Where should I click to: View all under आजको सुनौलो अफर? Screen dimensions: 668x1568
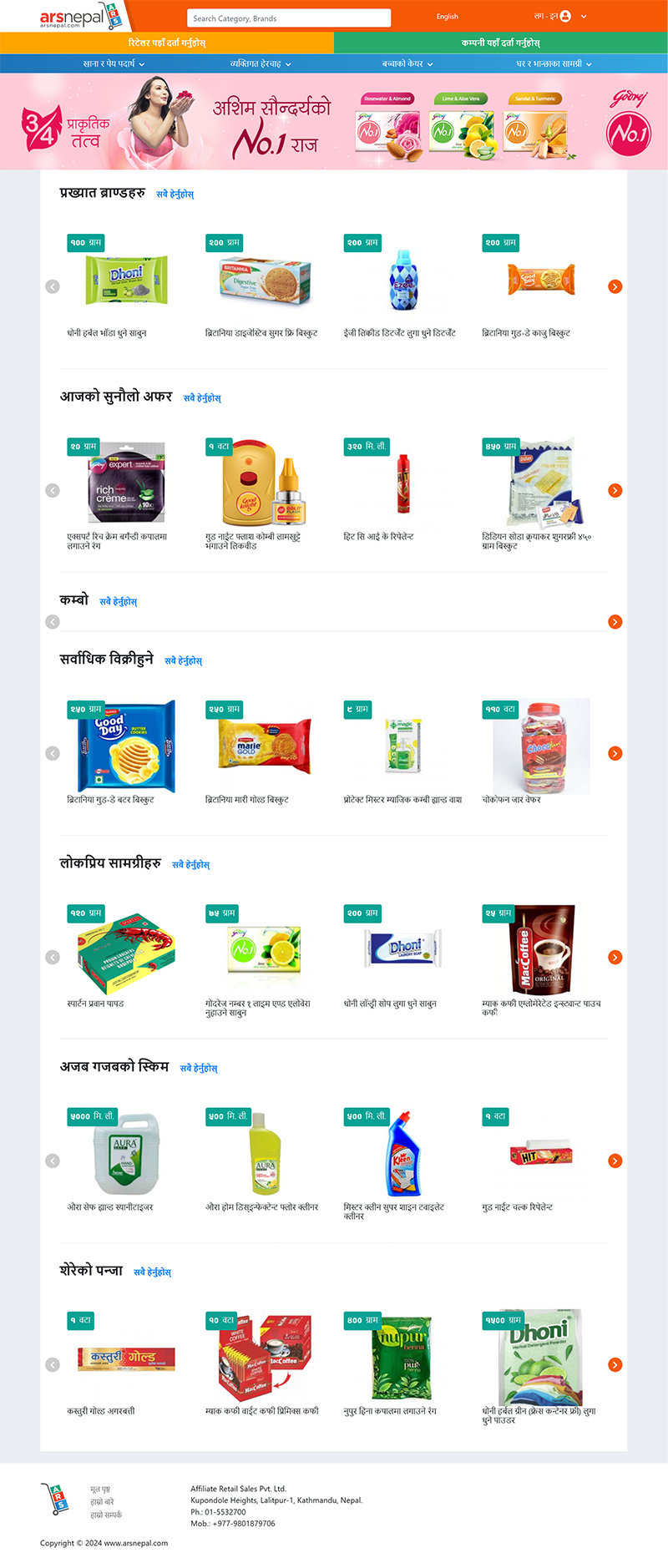pos(202,398)
